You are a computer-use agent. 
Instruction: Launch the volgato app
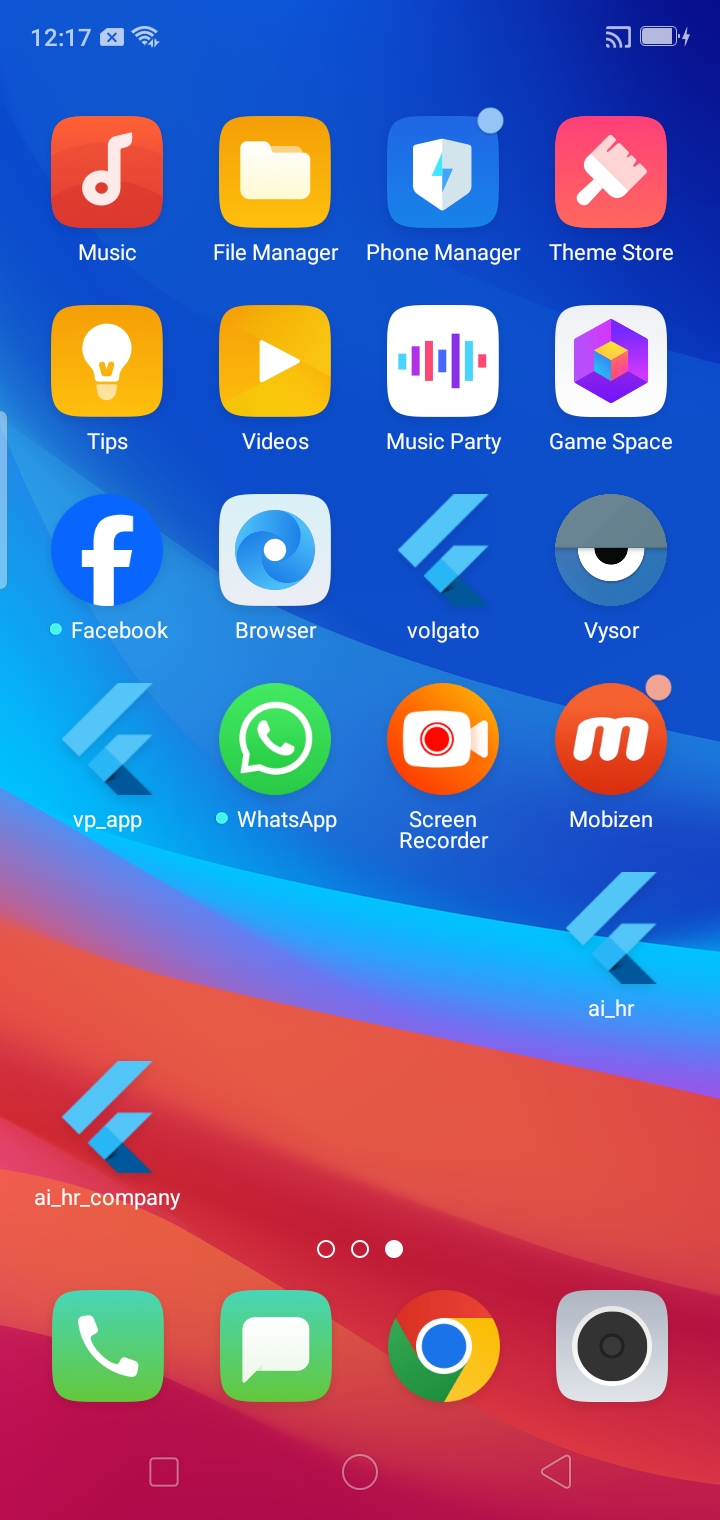tap(443, 550)
